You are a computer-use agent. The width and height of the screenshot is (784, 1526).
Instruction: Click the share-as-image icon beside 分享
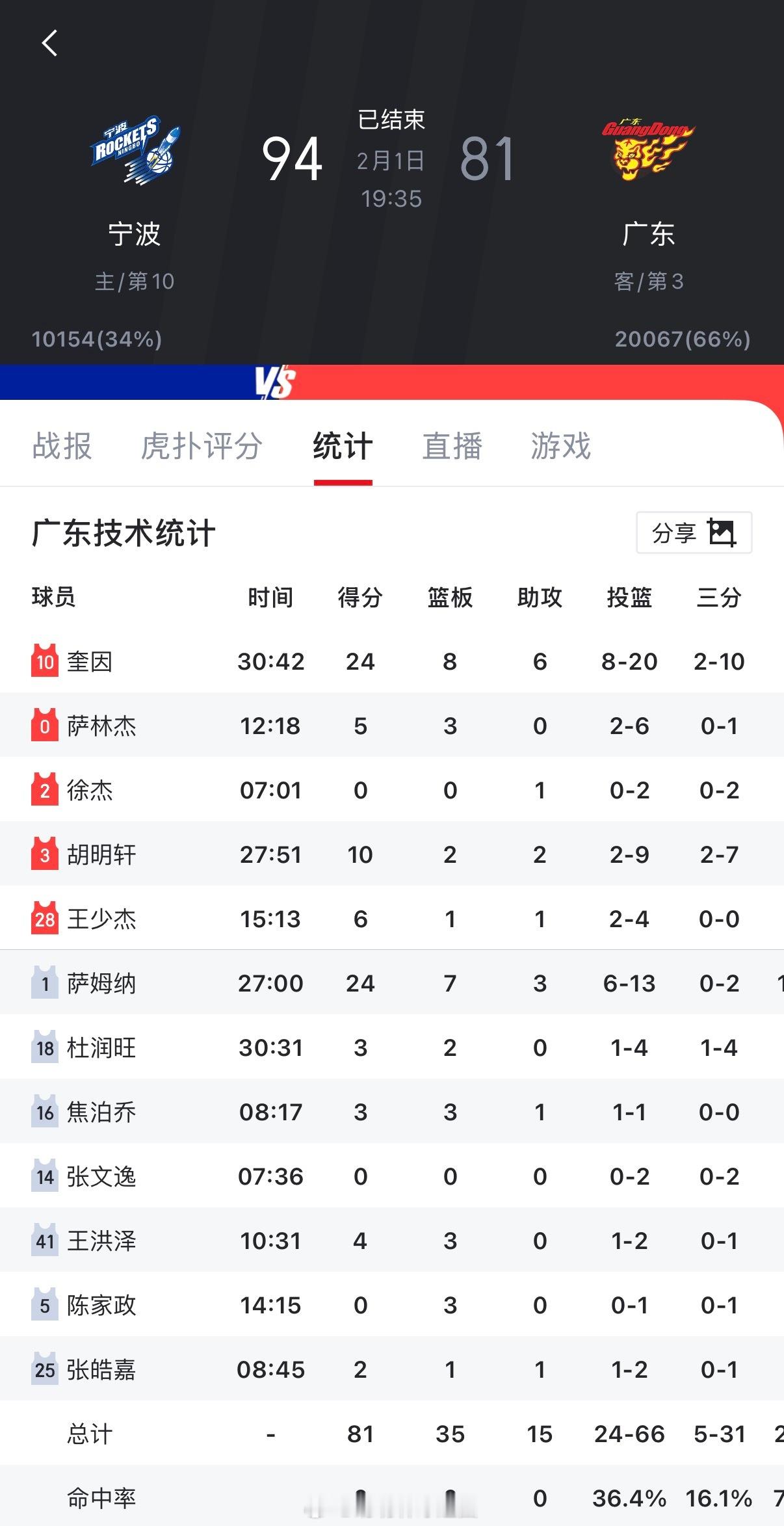(x=722, y=532)
